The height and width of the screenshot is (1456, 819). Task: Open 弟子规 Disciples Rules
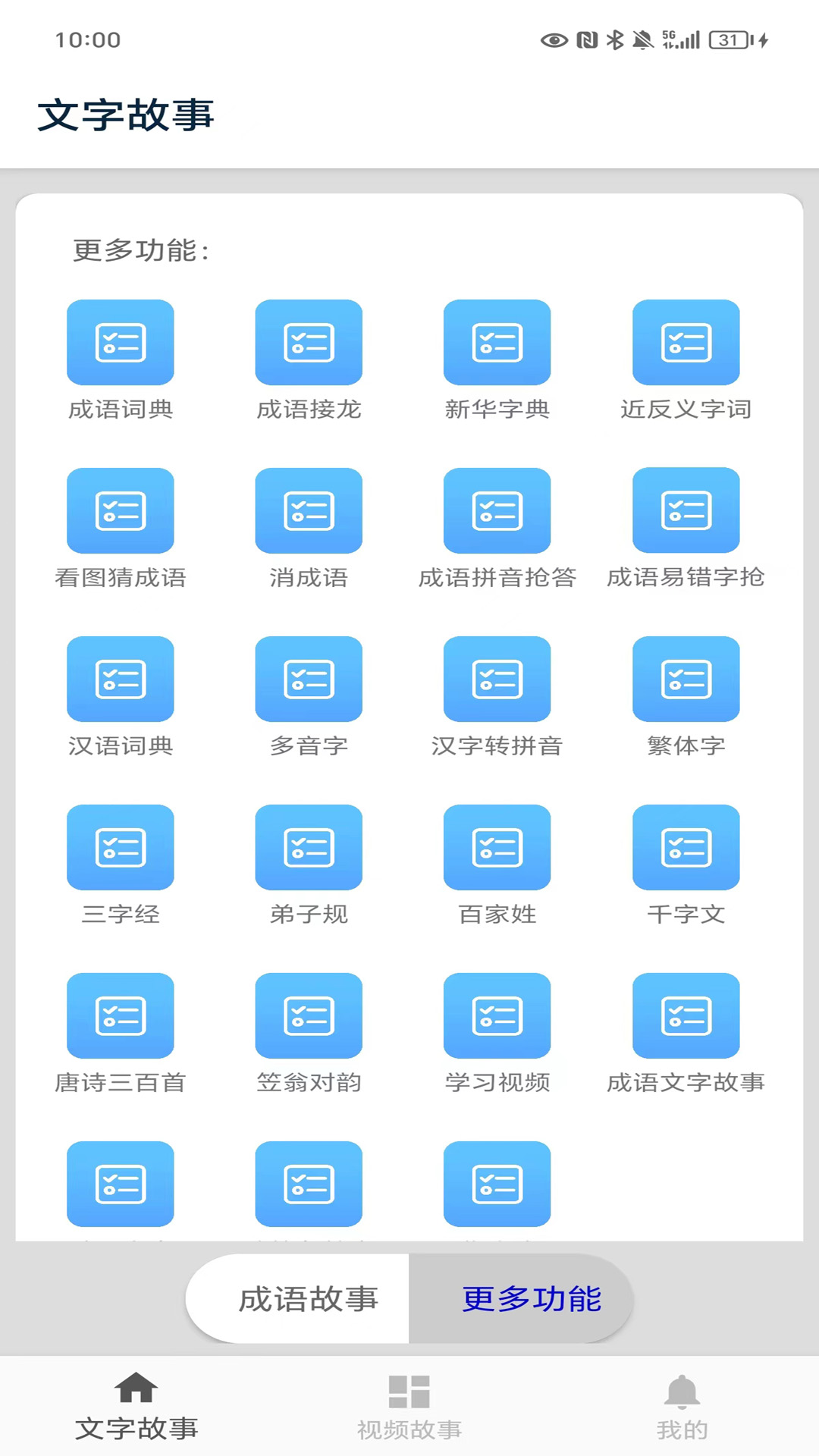click(x=309, y=863)
